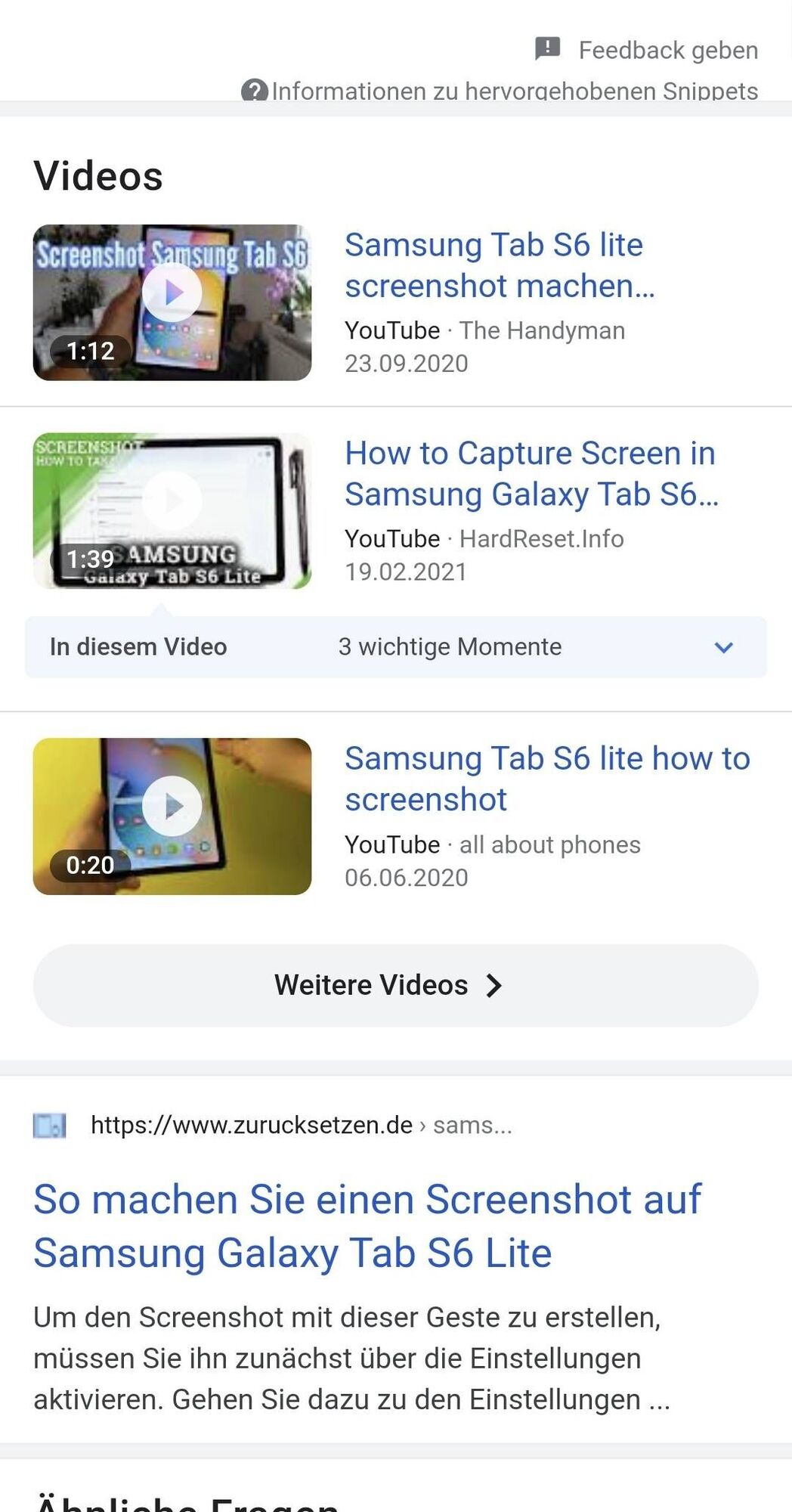Open 'Samsung Tab S6 lite how to screenshot'
The height and width of the screenshot is (1512, 792).
546,779
